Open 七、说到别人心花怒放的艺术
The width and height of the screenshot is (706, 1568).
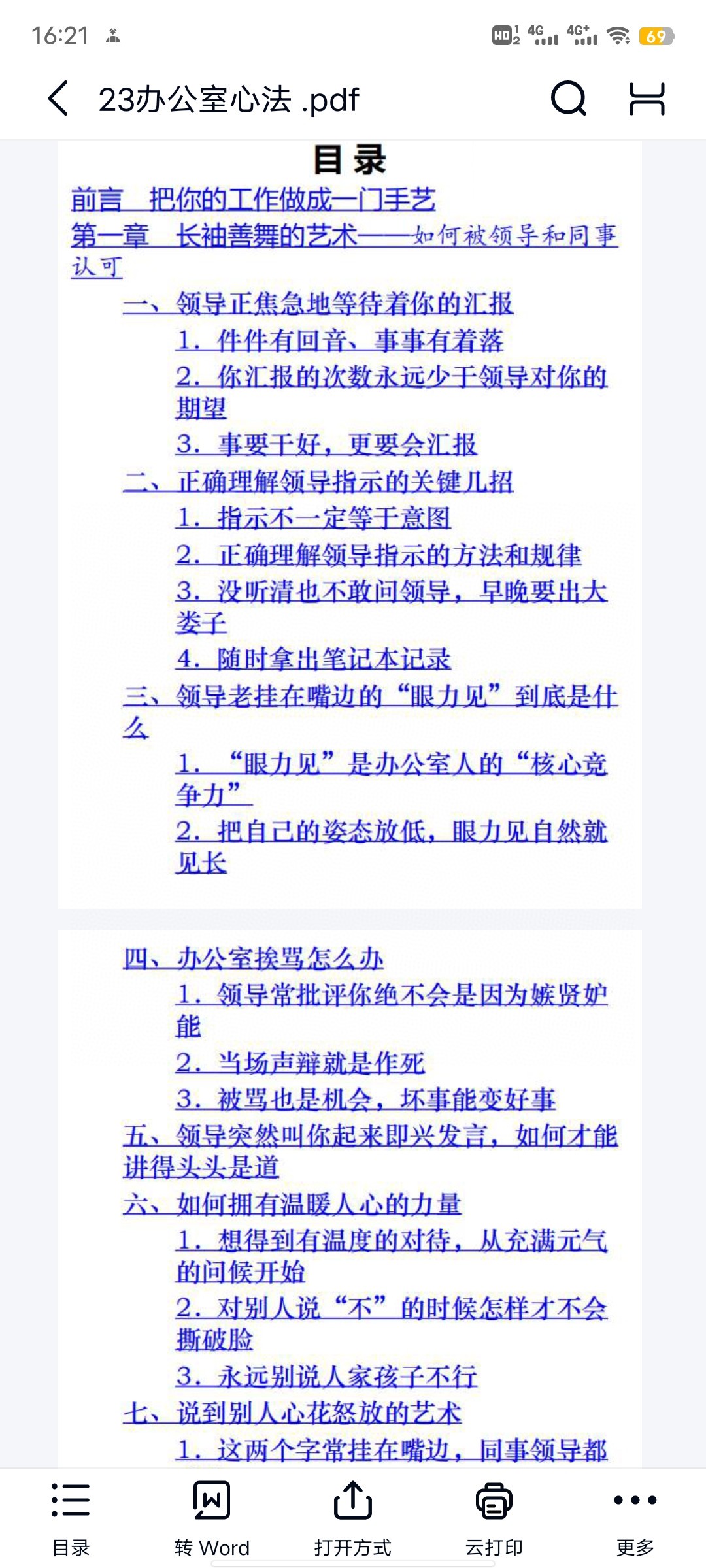[292, 1413]
